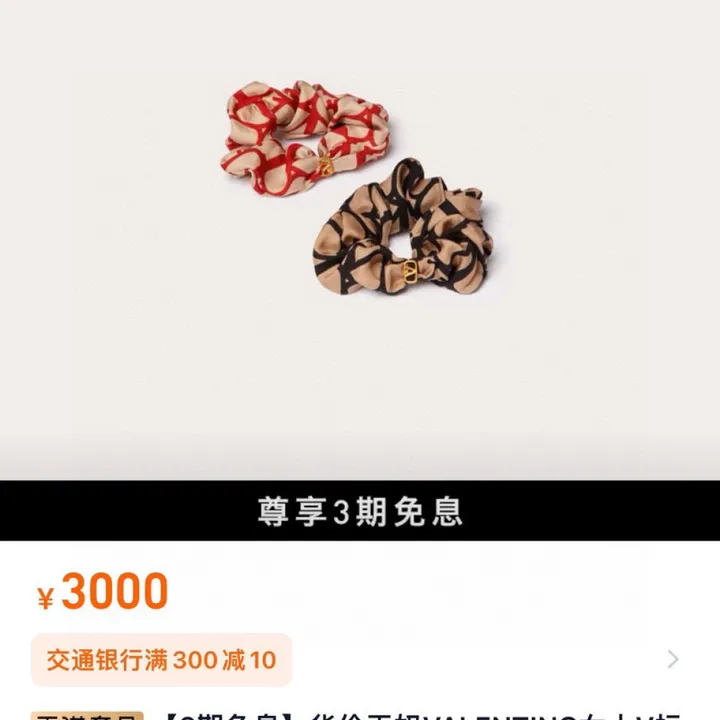Open the scrunchie product image
The image size is (720, 720).
(358, 200)
